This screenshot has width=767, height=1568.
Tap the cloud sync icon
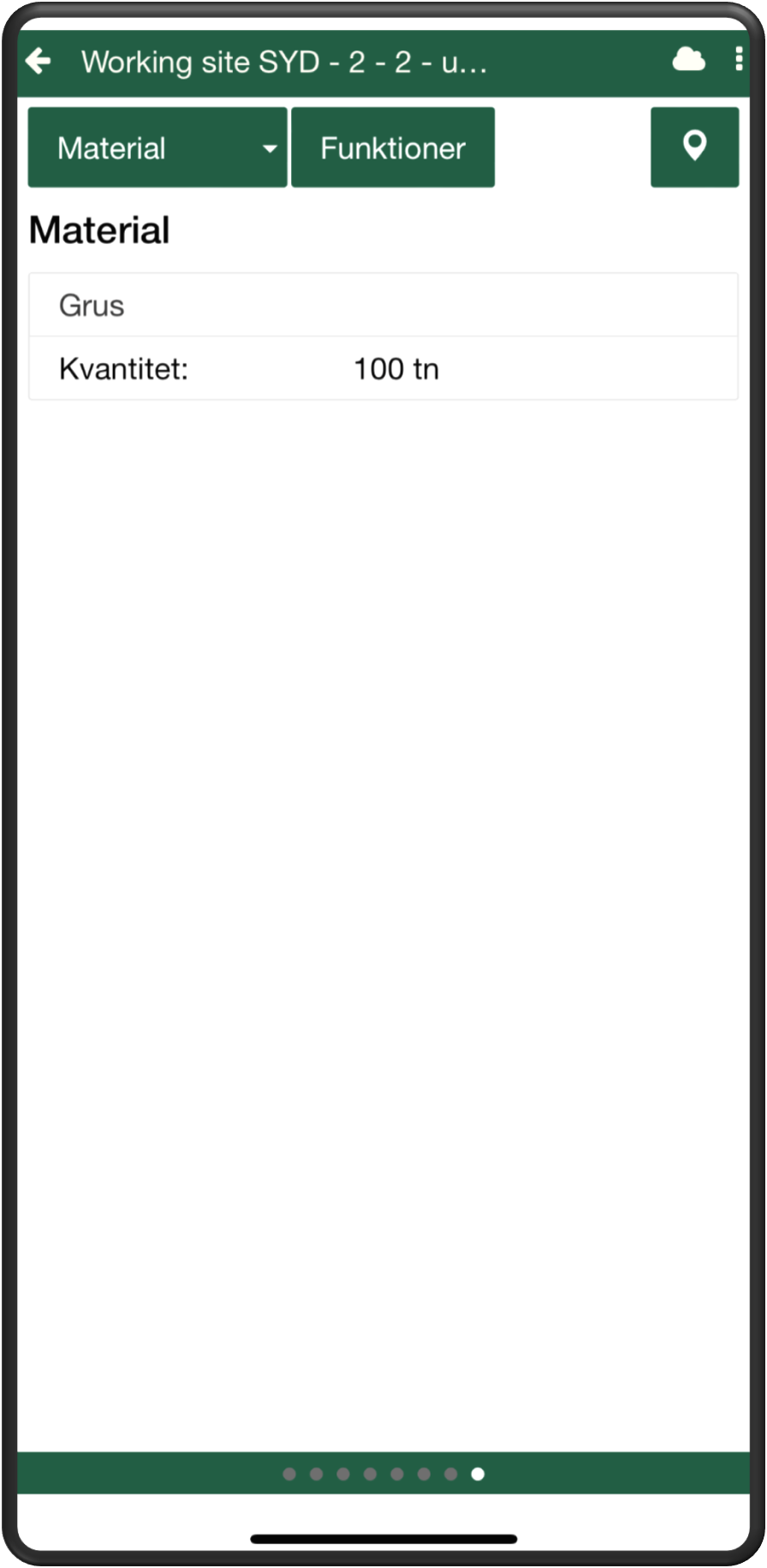click(x=688, y=60)
